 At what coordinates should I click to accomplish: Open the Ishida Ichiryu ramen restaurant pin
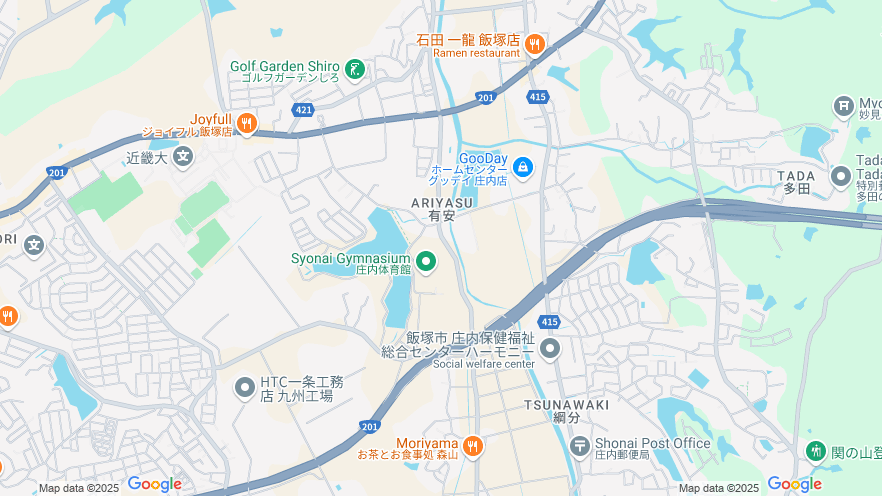point(534,43)
